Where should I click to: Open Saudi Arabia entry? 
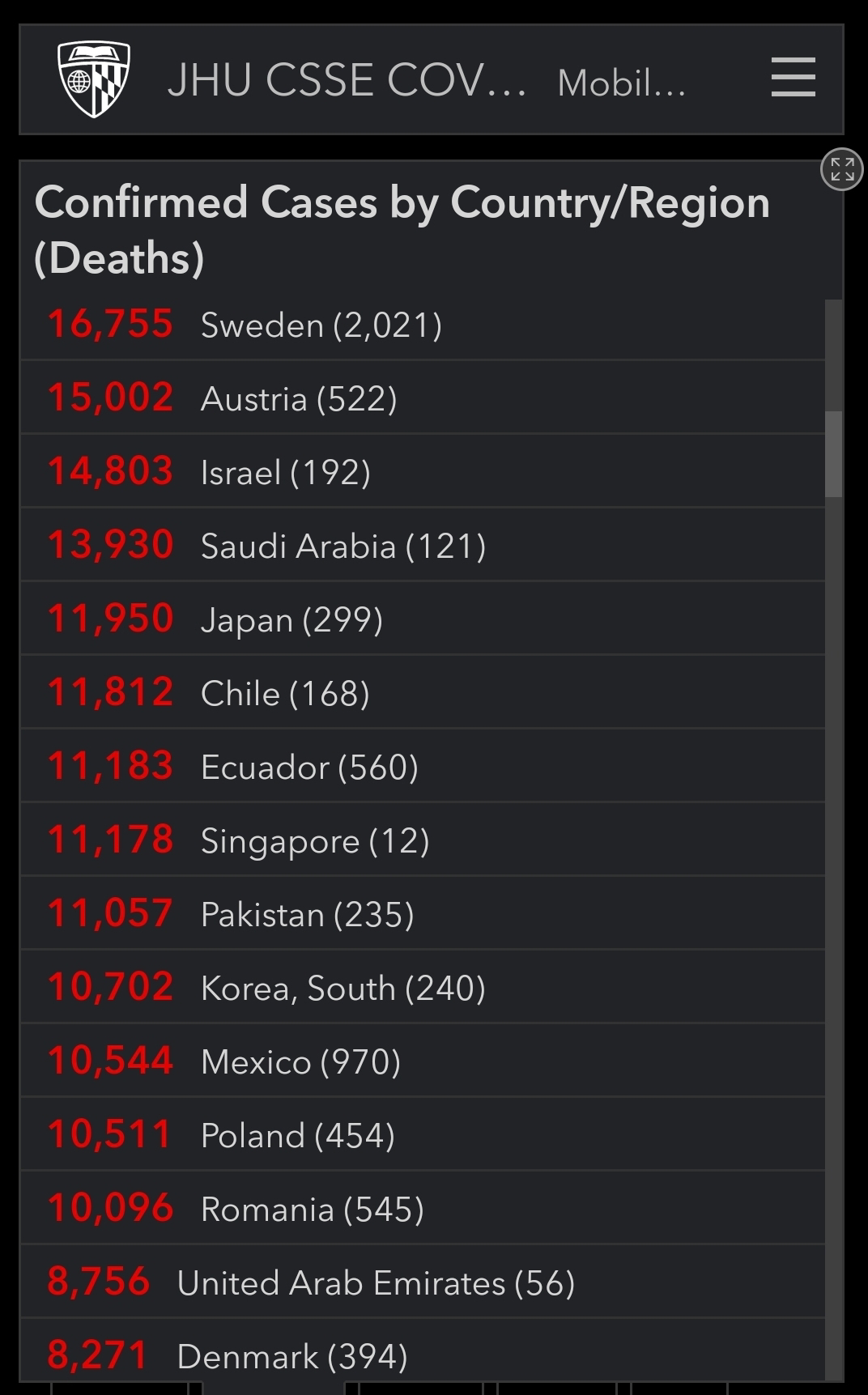point(423,545)
